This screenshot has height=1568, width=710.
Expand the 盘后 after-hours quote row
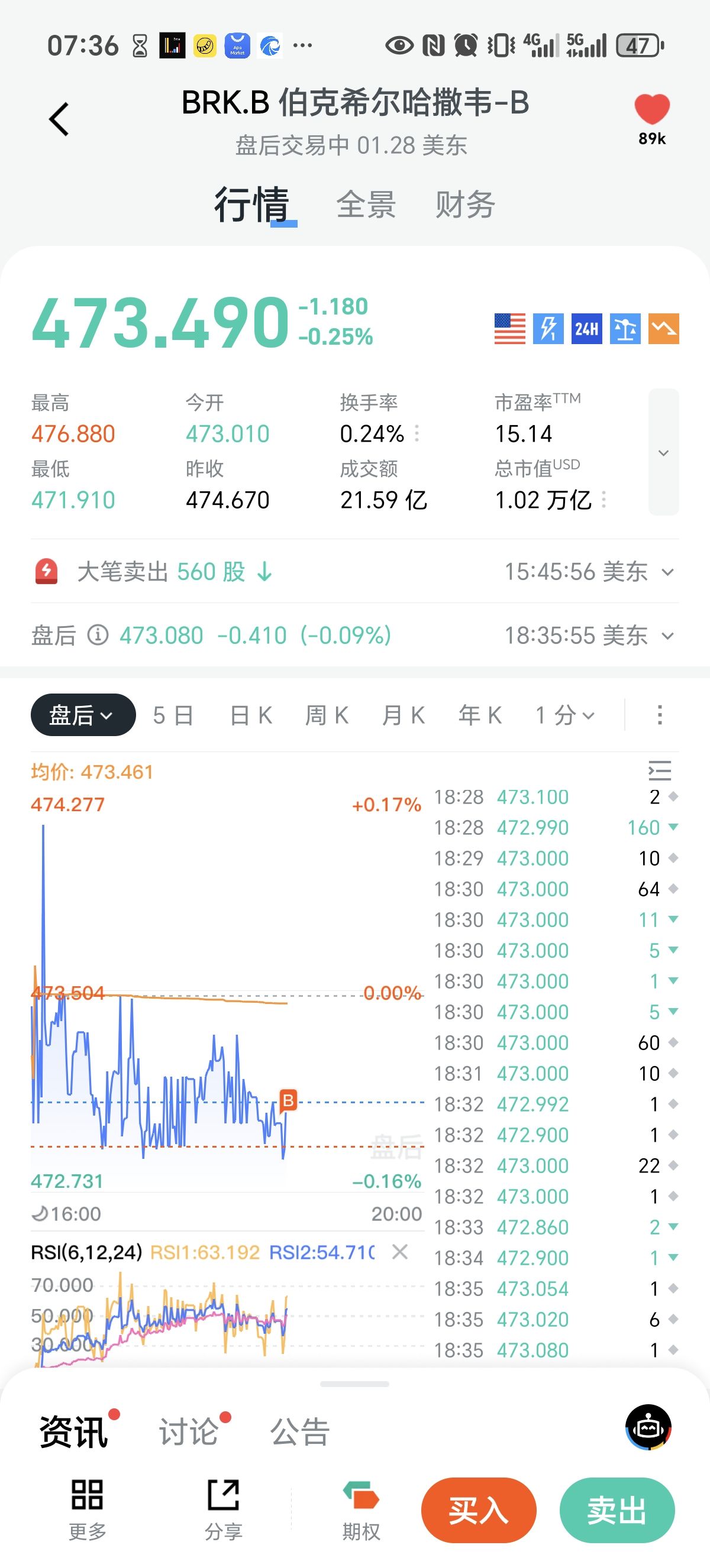coord(668,636)
